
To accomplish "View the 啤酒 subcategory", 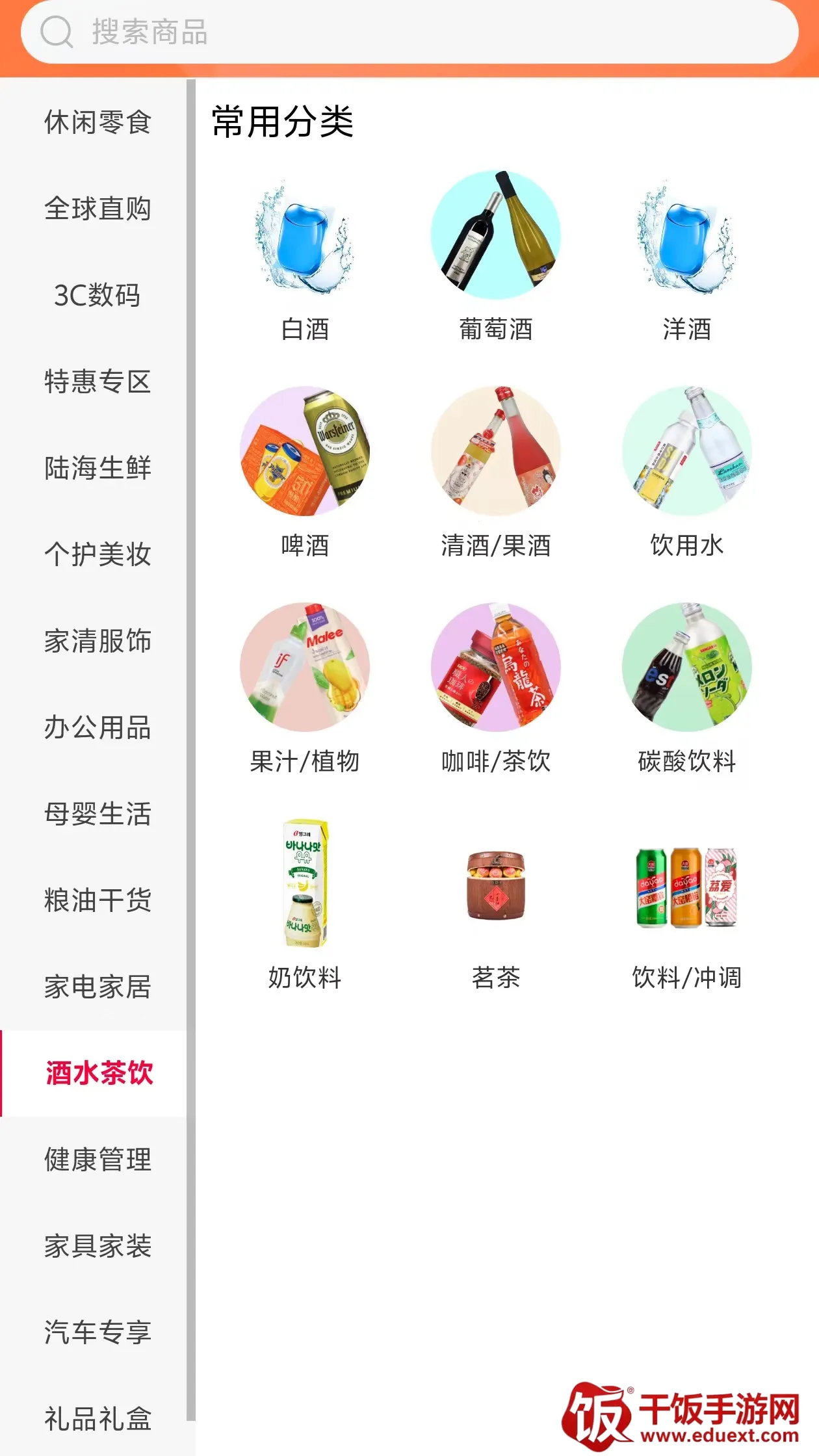I will (305, 473).
